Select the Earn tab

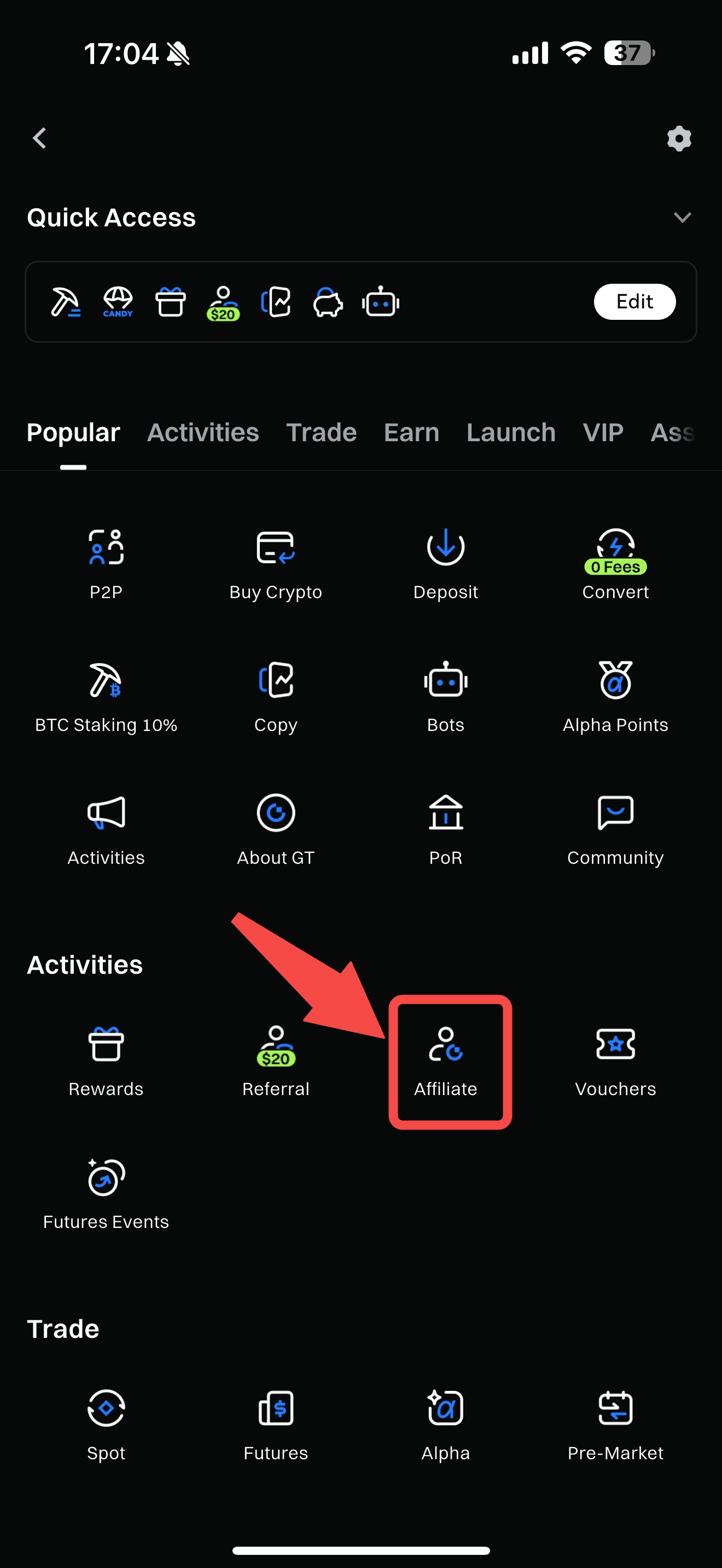411,433
